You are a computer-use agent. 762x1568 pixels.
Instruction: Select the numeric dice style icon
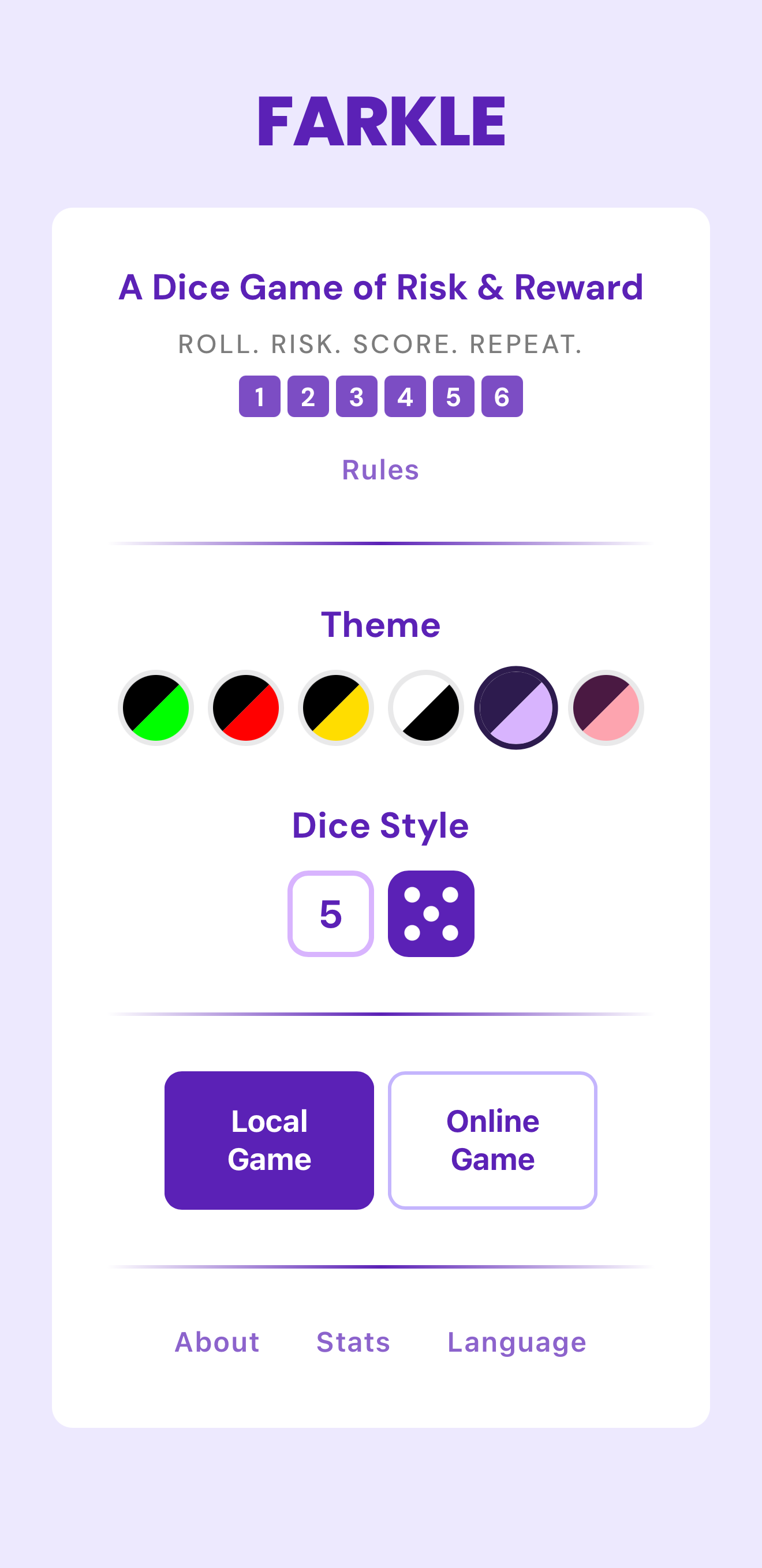pyautogui.click(x=331, y=915)
